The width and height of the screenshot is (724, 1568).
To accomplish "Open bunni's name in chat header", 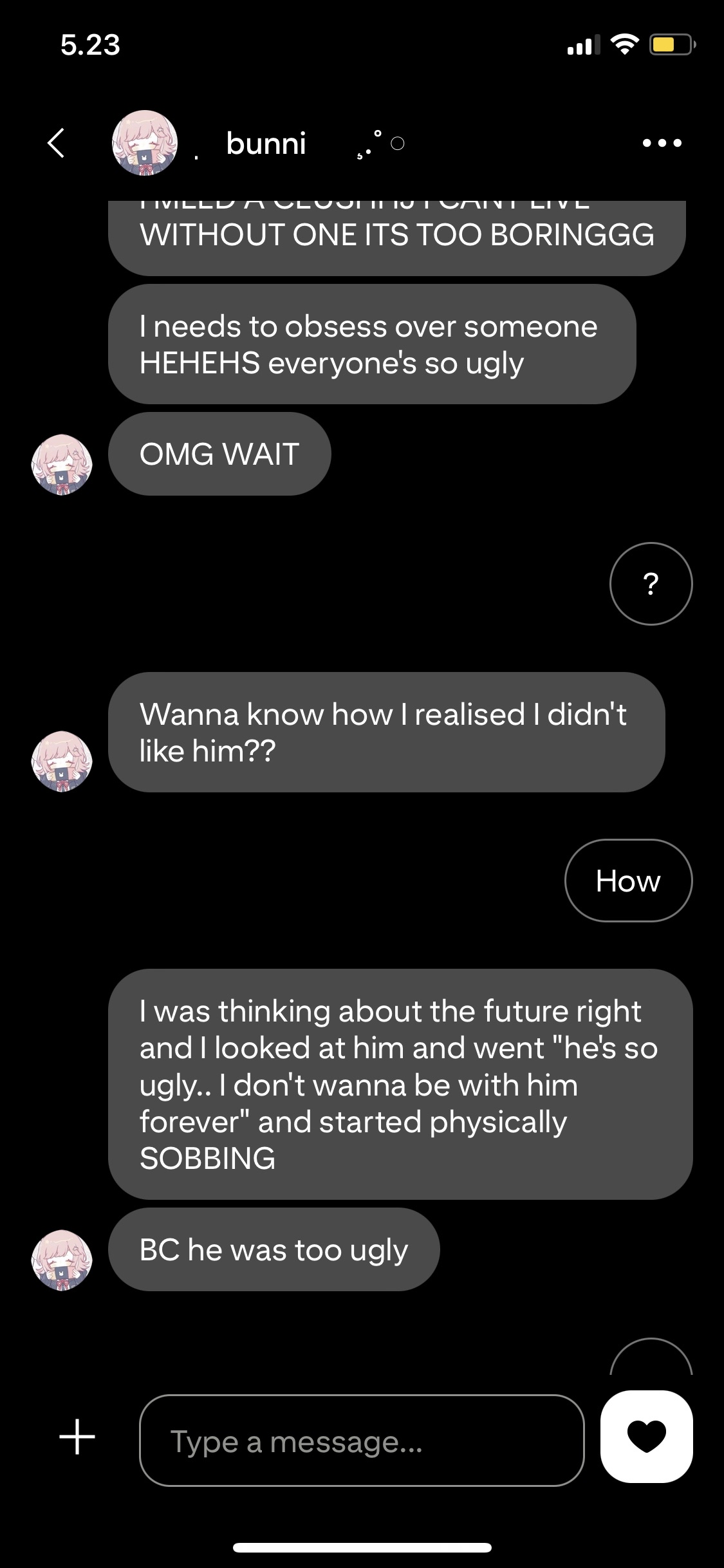I will [266, 143].
